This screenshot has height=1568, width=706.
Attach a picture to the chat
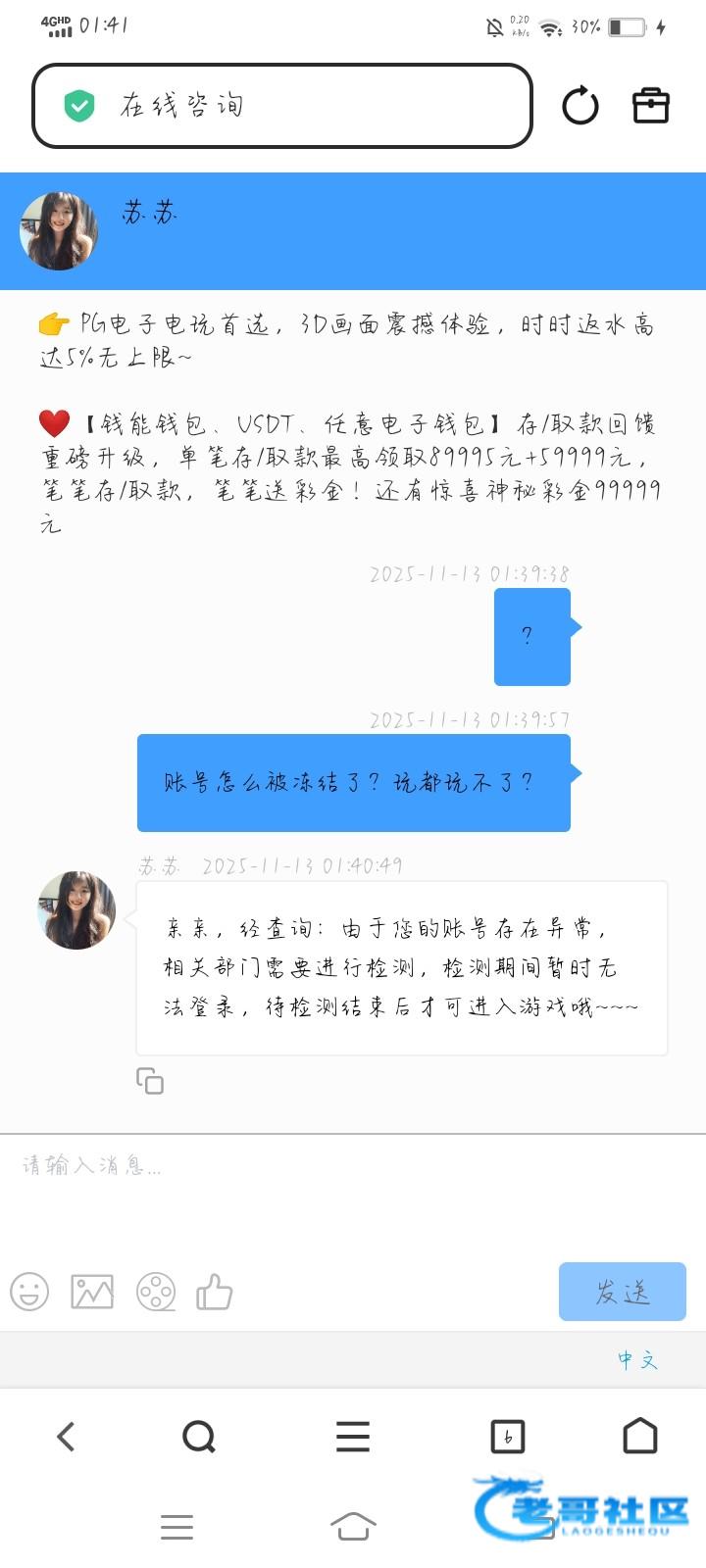click(x=92, y=1292)
